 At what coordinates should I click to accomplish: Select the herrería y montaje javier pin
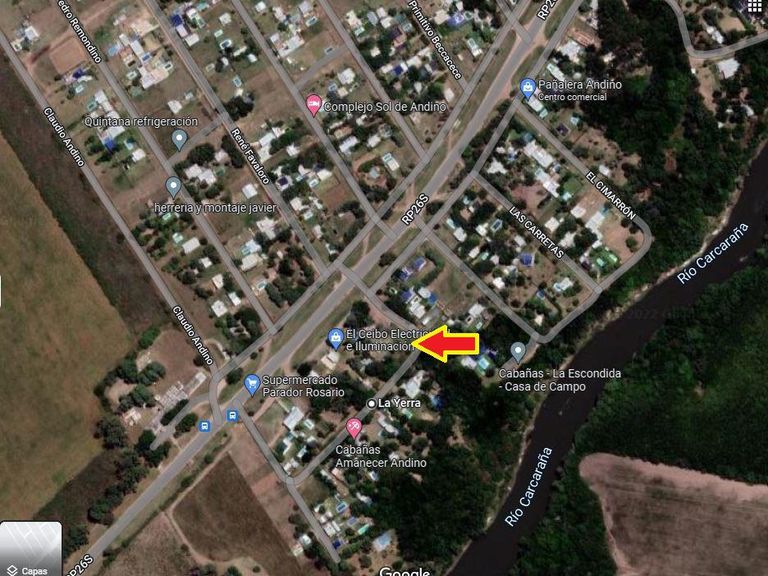tap(173, 187)
